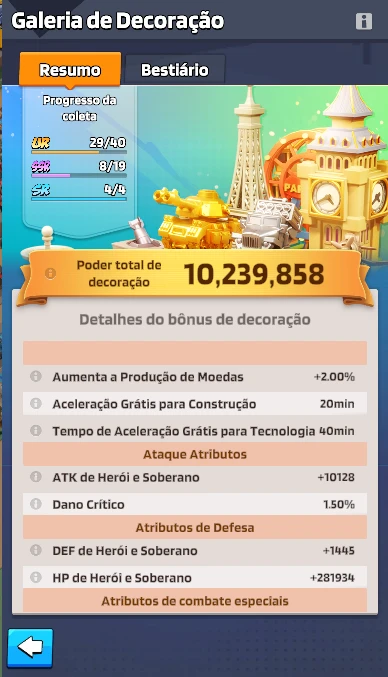Show info for DEF de Herói e Soberano
388x677 pixels.
[x=36, y=550]
